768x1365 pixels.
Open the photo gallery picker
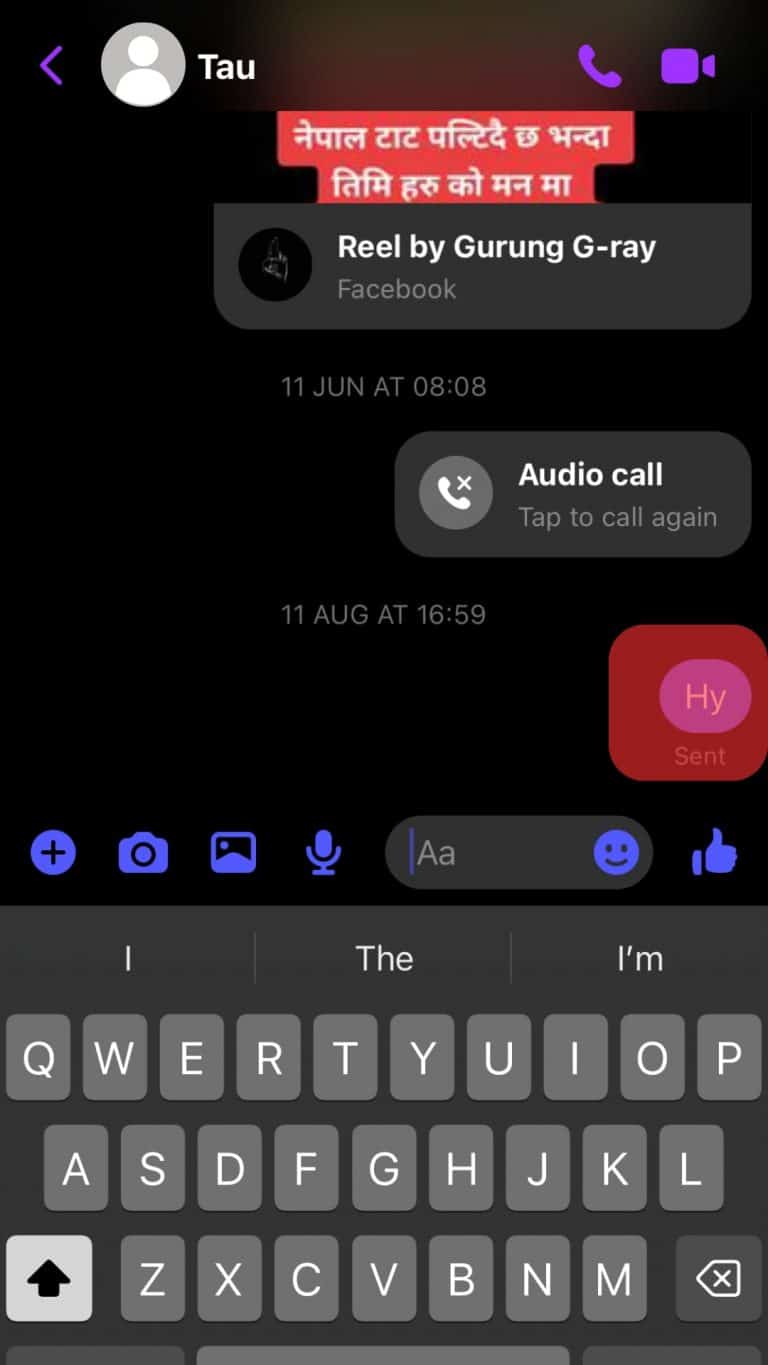pyautogui.click(x=232, y=852)
